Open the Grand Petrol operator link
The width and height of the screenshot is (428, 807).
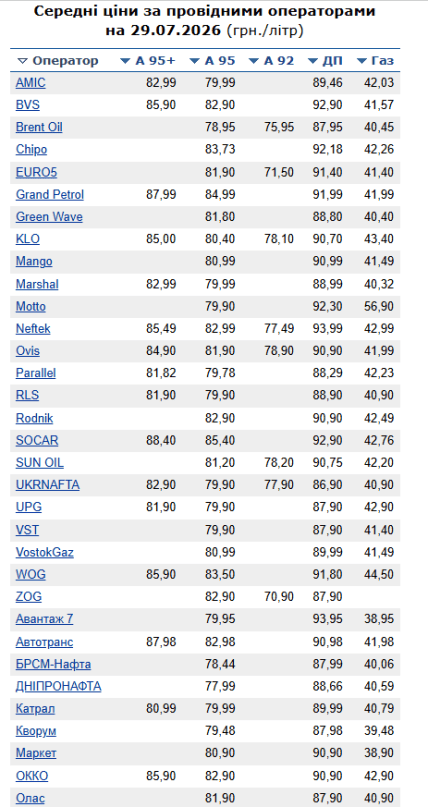50,195
